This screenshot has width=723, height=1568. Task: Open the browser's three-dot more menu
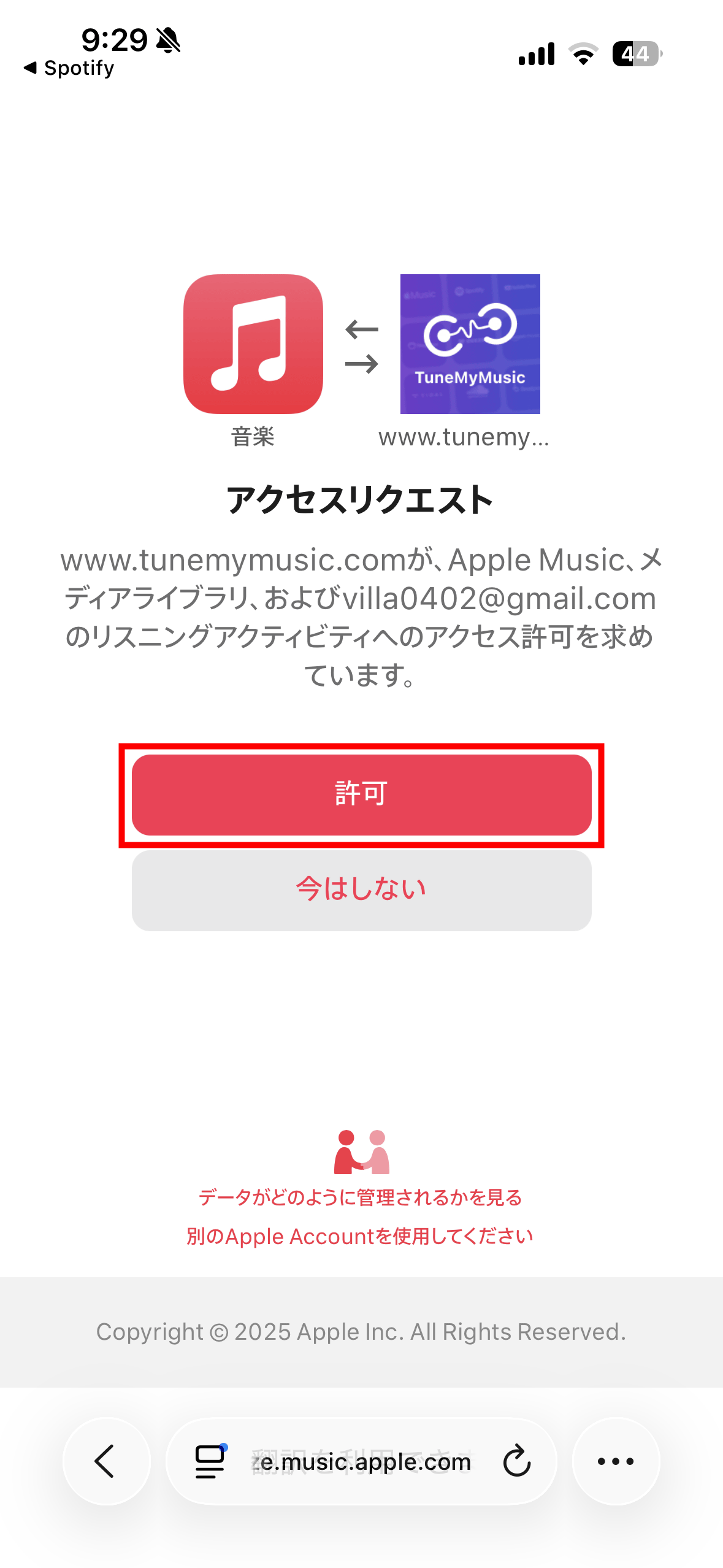coord(615,1461)
